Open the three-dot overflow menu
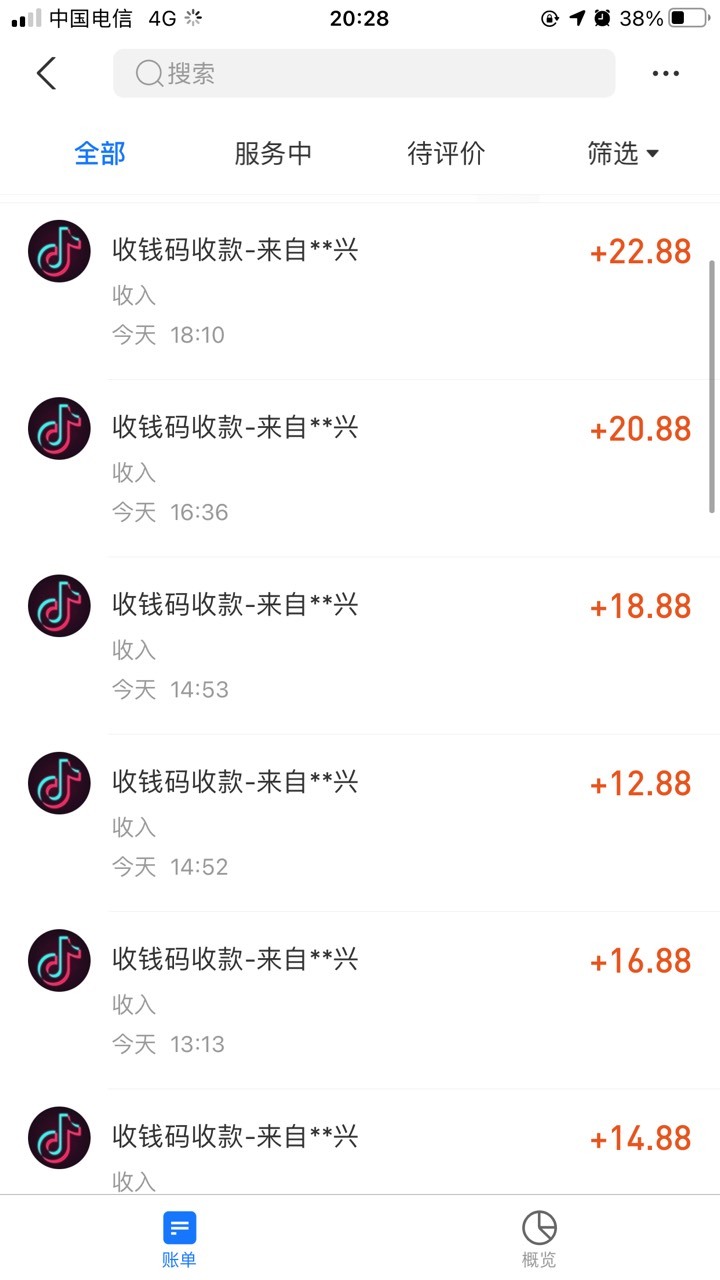 coord(666,73)
